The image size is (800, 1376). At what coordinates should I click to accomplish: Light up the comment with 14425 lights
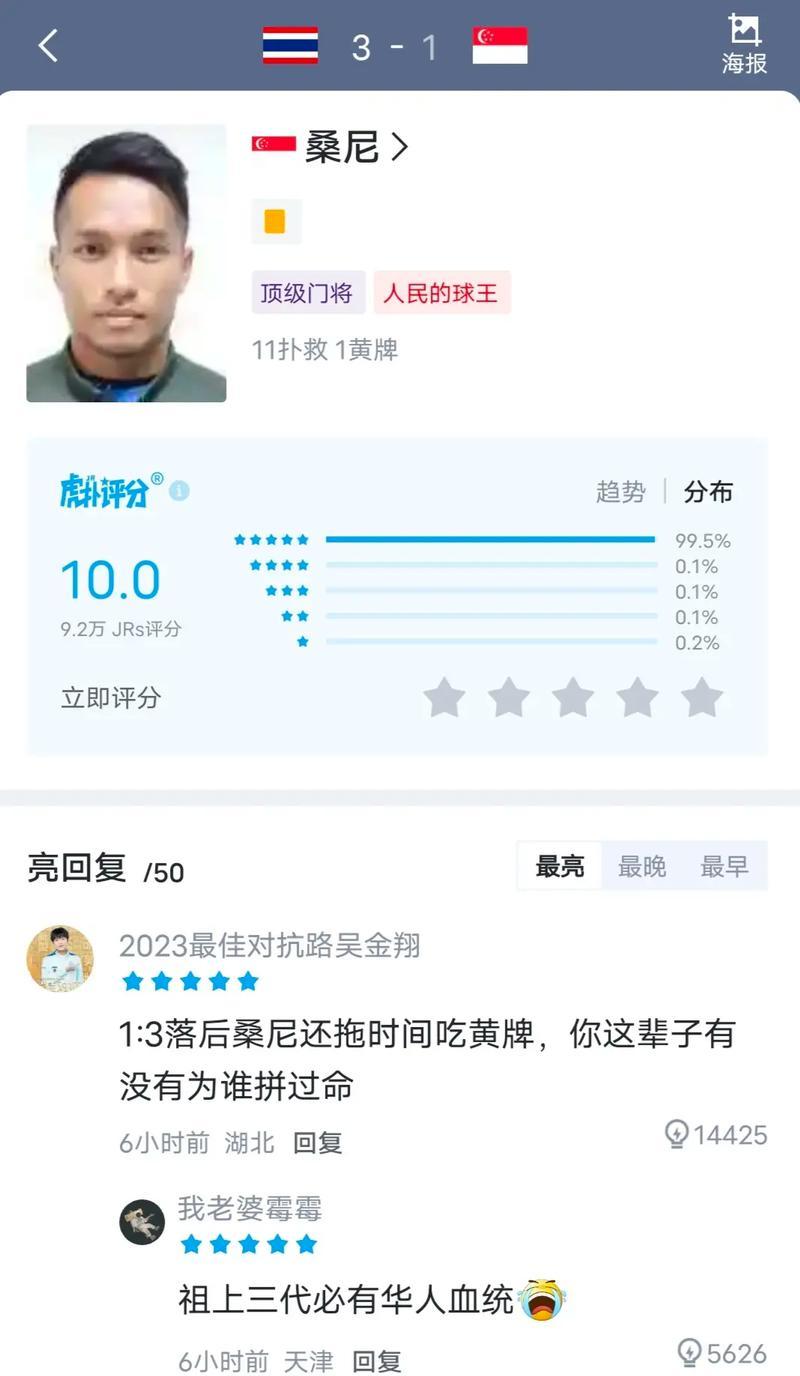tap(716, 1135)
